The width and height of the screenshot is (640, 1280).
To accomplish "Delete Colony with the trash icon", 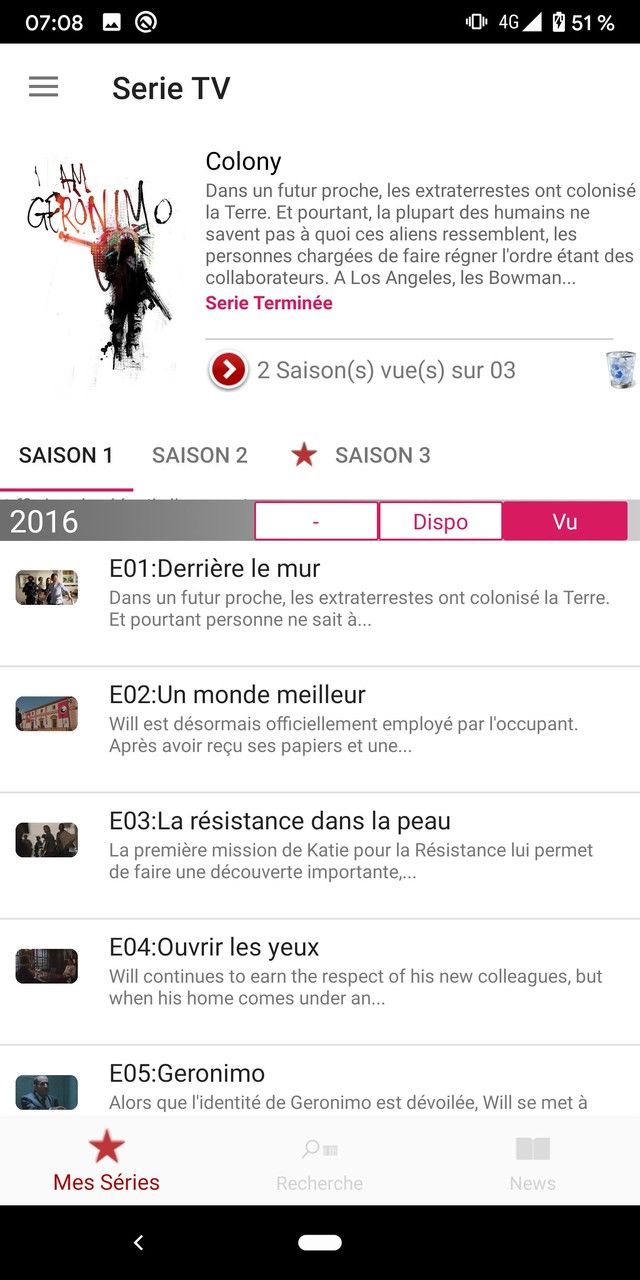I will click(x=621, y=370).
